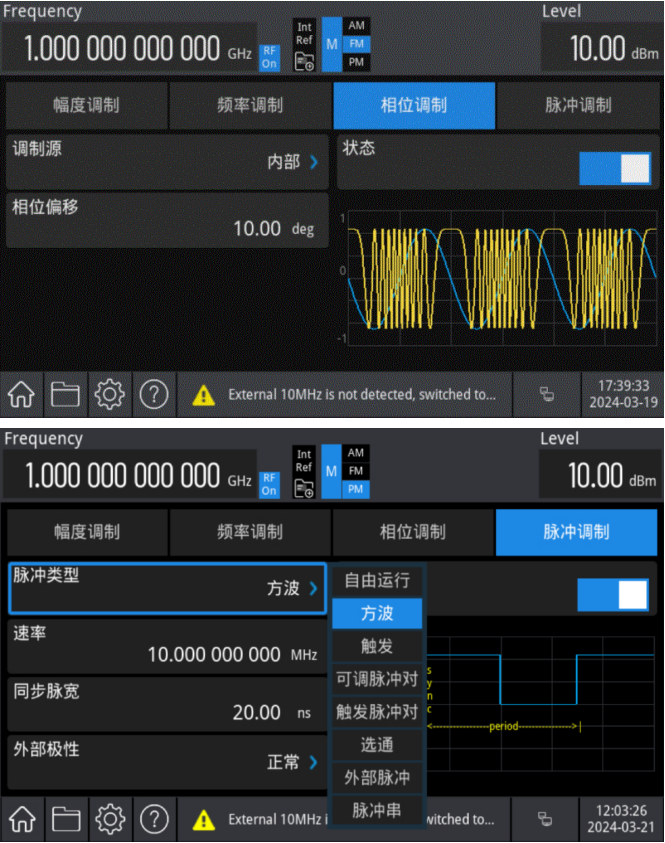The image size is (665, 843).
Task: Choose 脉冲串 from the list
Action: pos(378,810)
